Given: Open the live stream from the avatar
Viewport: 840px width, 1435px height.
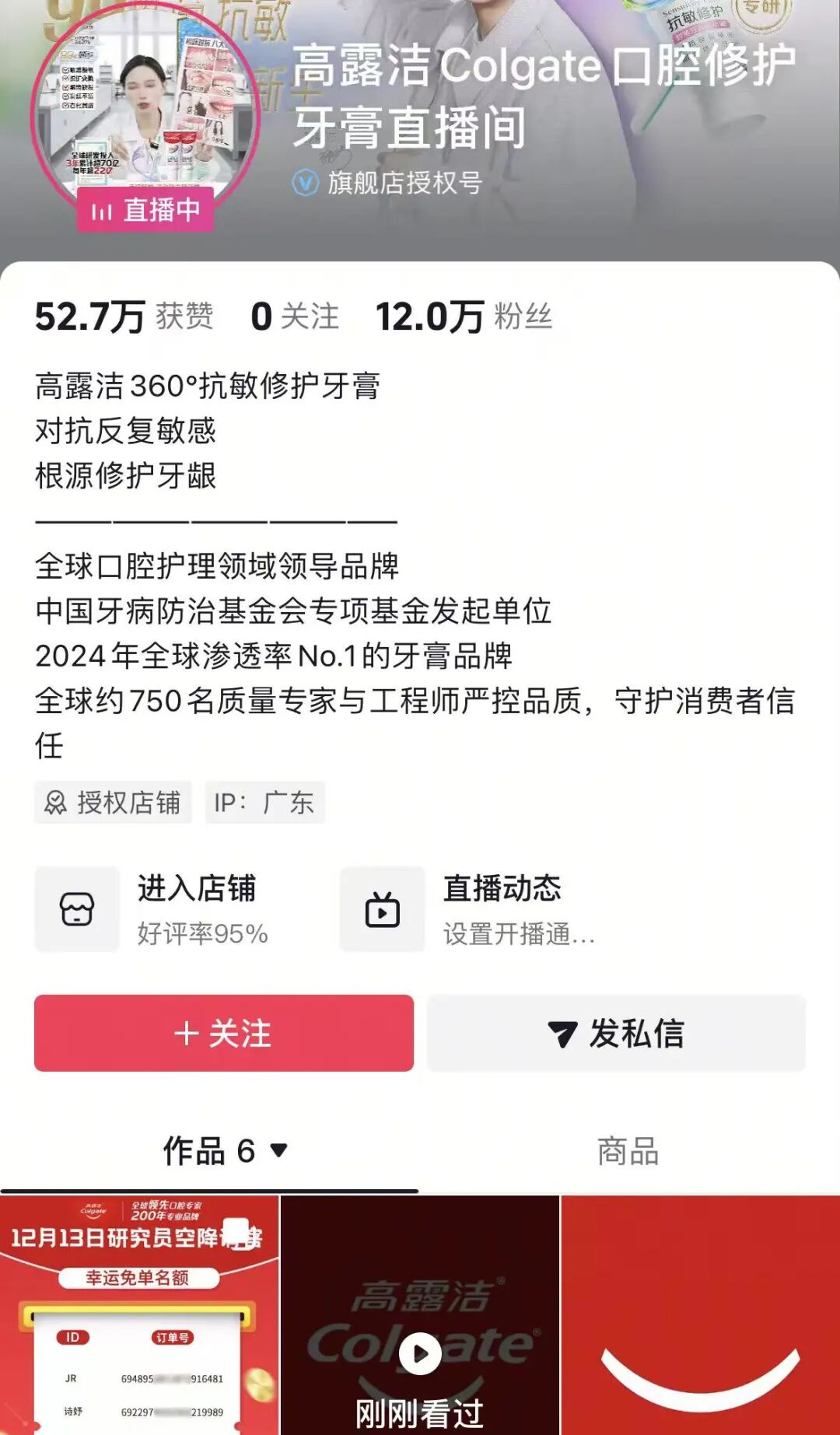Looking at the screenshot, I should 145,118.
